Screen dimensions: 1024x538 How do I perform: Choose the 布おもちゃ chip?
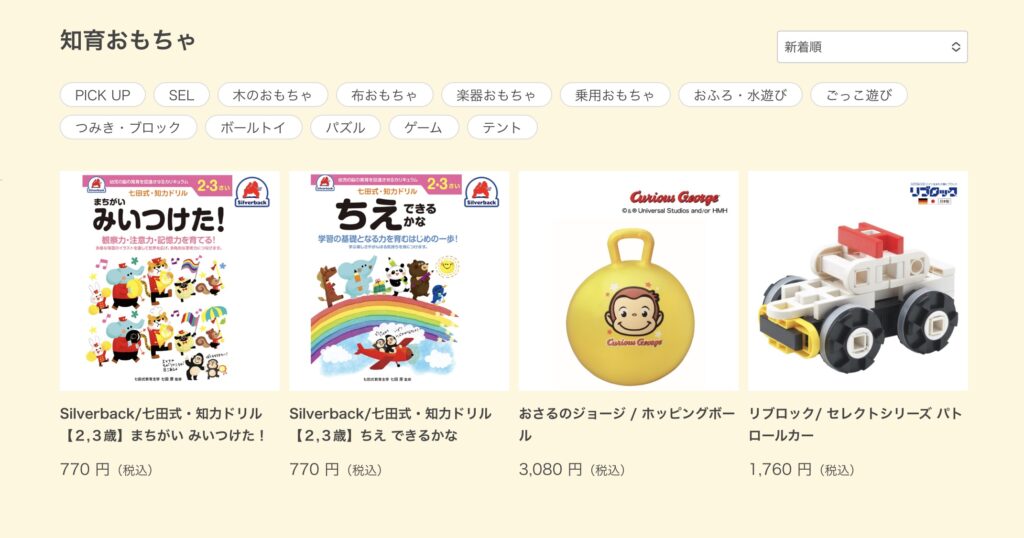point(384,95)
